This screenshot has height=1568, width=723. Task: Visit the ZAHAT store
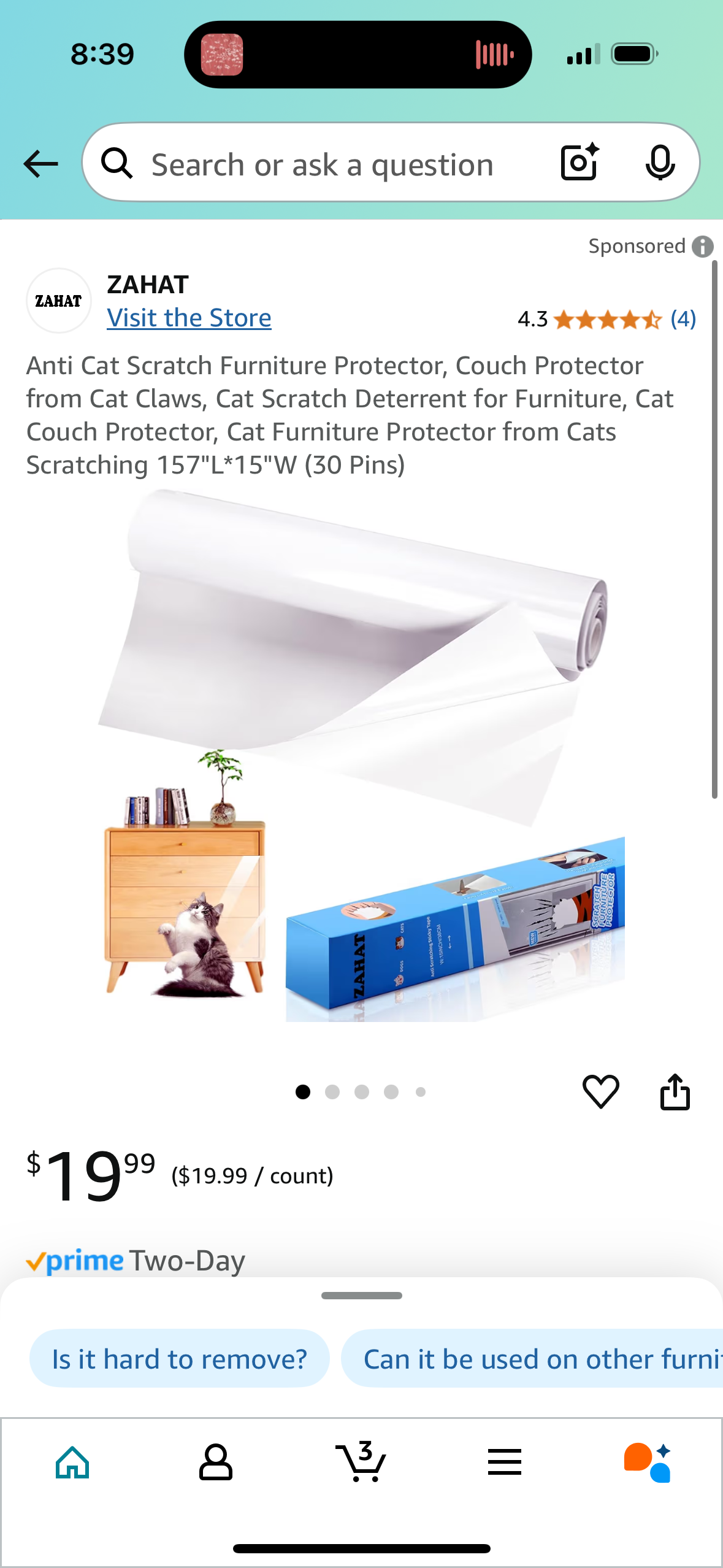click(189, 318)
